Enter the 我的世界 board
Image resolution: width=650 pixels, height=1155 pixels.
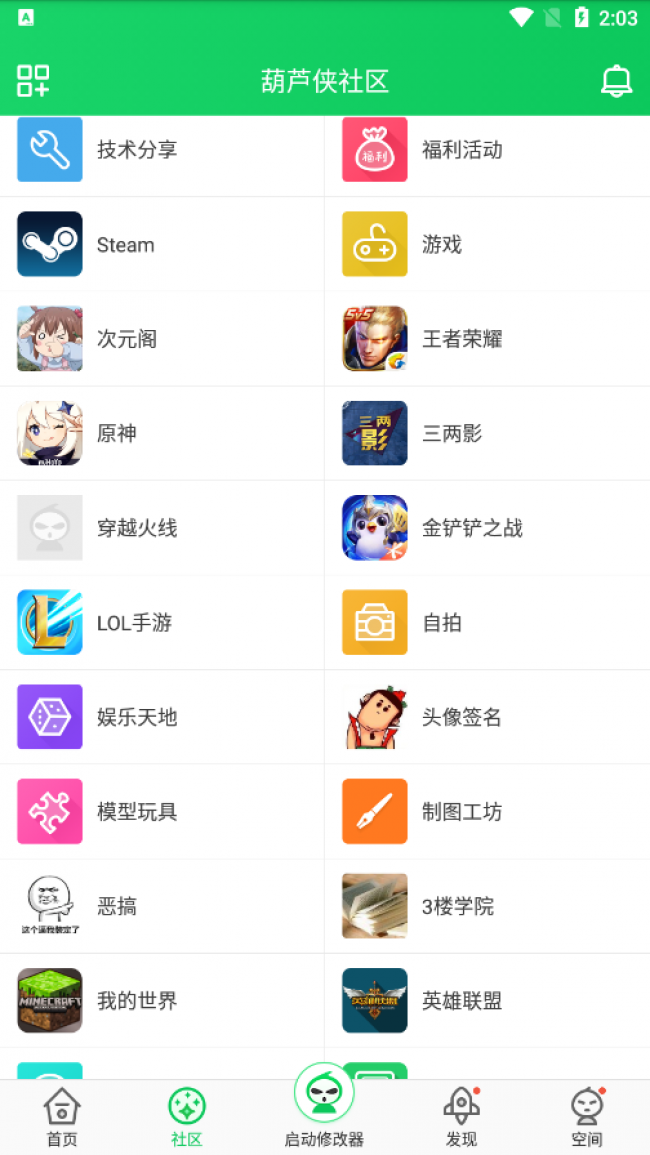pyautogui.click(x=137, y=1000)
